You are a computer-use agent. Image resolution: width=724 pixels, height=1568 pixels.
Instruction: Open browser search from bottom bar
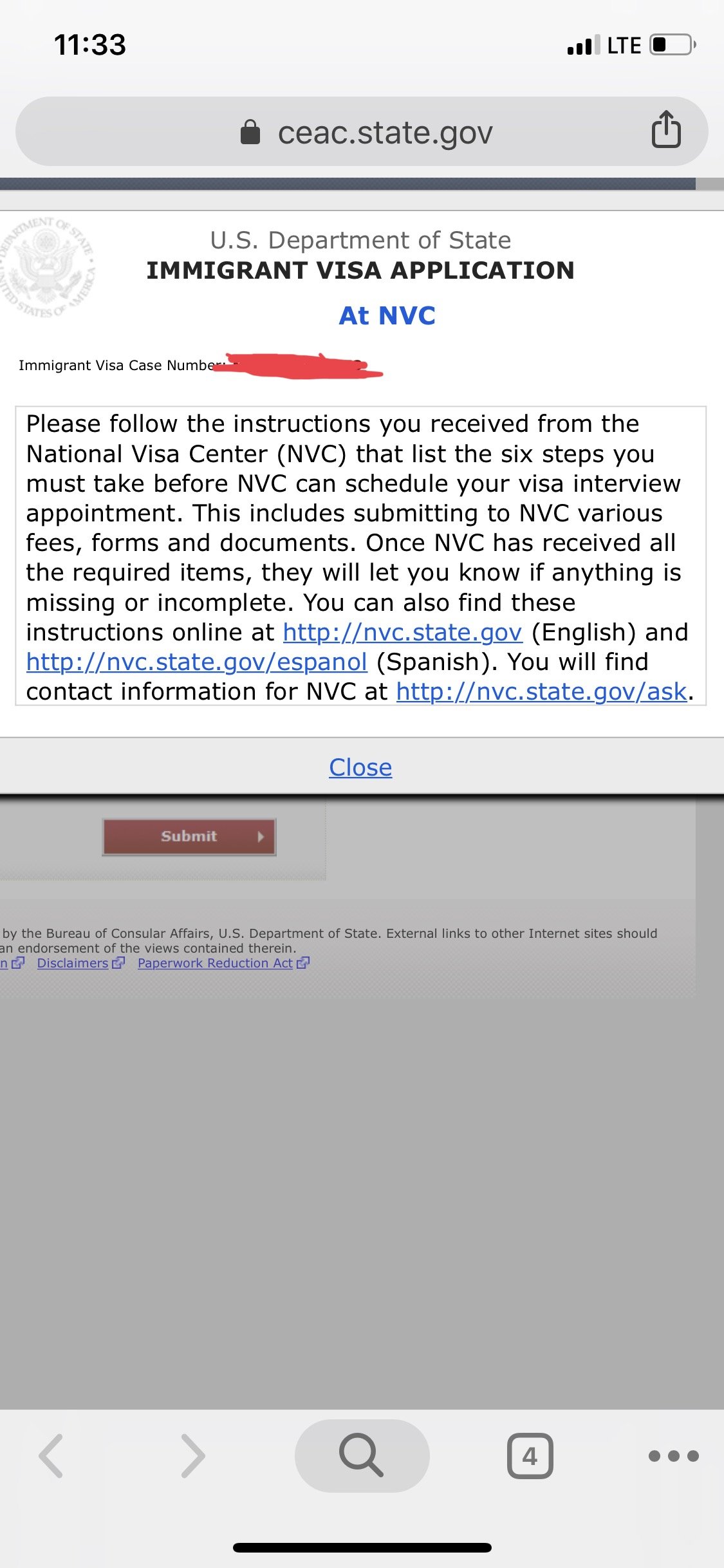tap(362, 1455)
